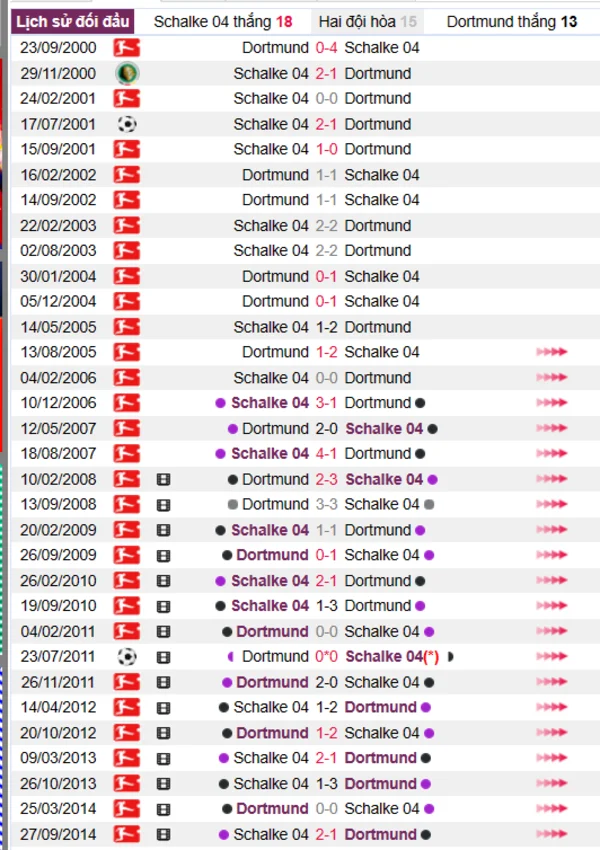
Task: Open video icon of the 23/07/2011 match
Action: coord(163,657)
